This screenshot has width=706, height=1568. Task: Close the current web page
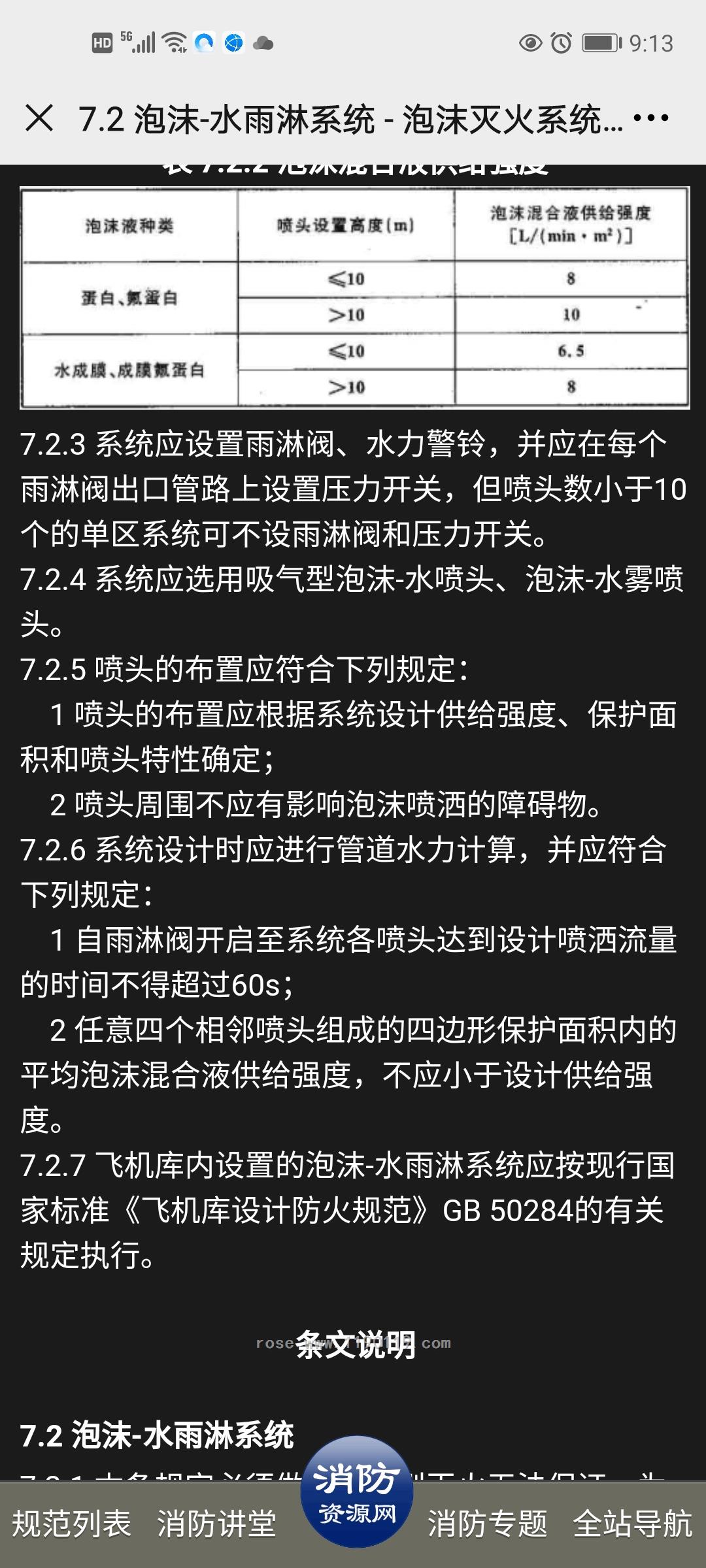pos(39,119)
